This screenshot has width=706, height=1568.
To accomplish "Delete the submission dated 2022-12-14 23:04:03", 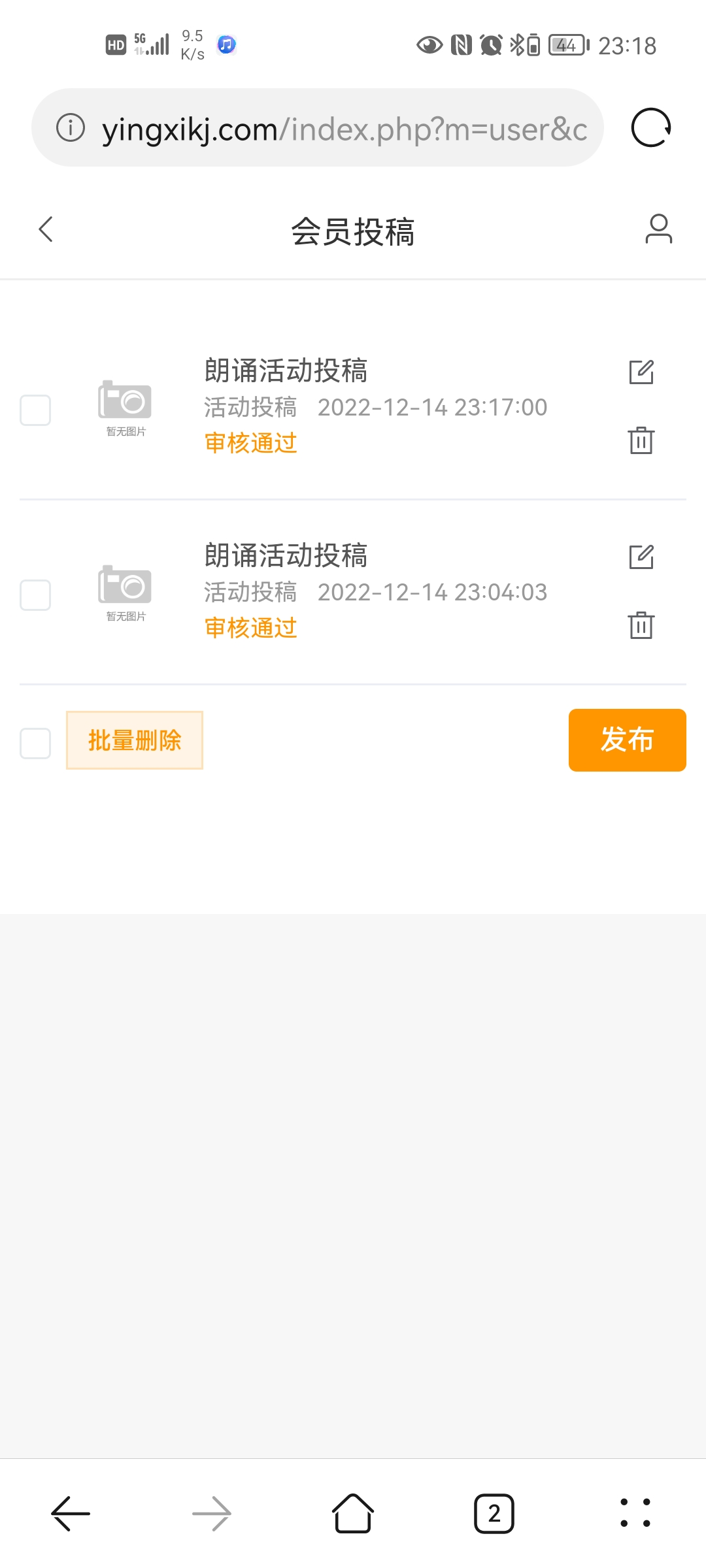I will (x=641, y=625).
